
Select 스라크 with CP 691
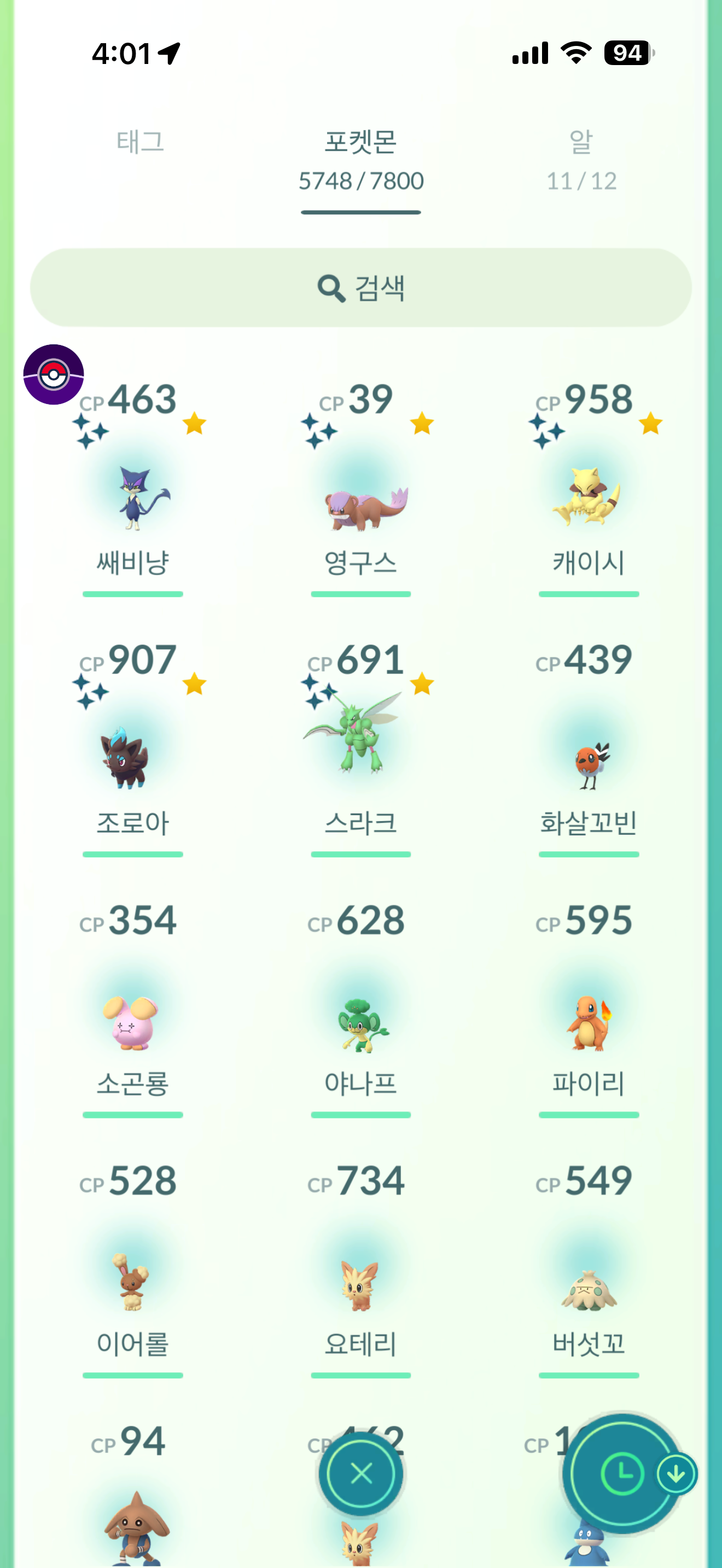pyautogui.click(x=361, y=758)
